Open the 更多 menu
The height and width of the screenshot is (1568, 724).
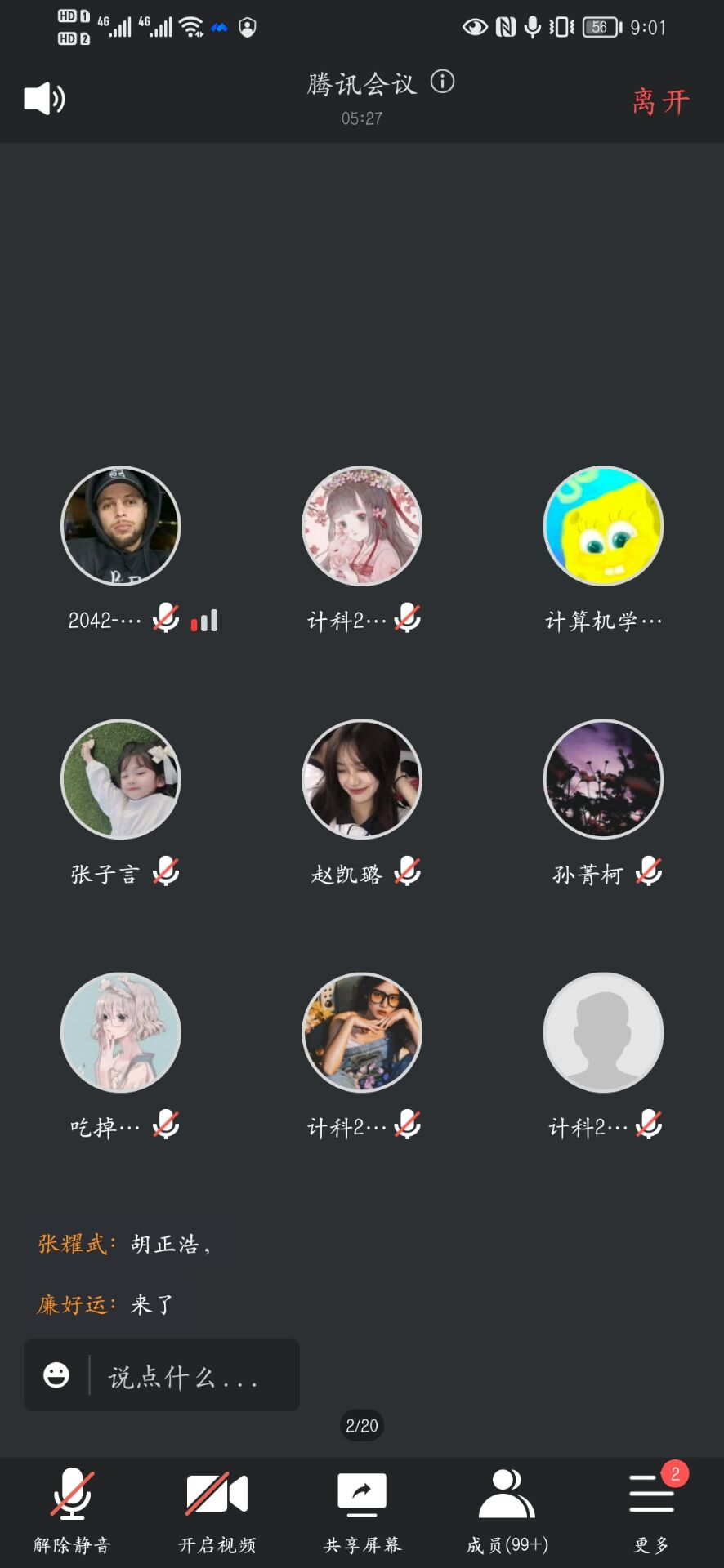651,1509
